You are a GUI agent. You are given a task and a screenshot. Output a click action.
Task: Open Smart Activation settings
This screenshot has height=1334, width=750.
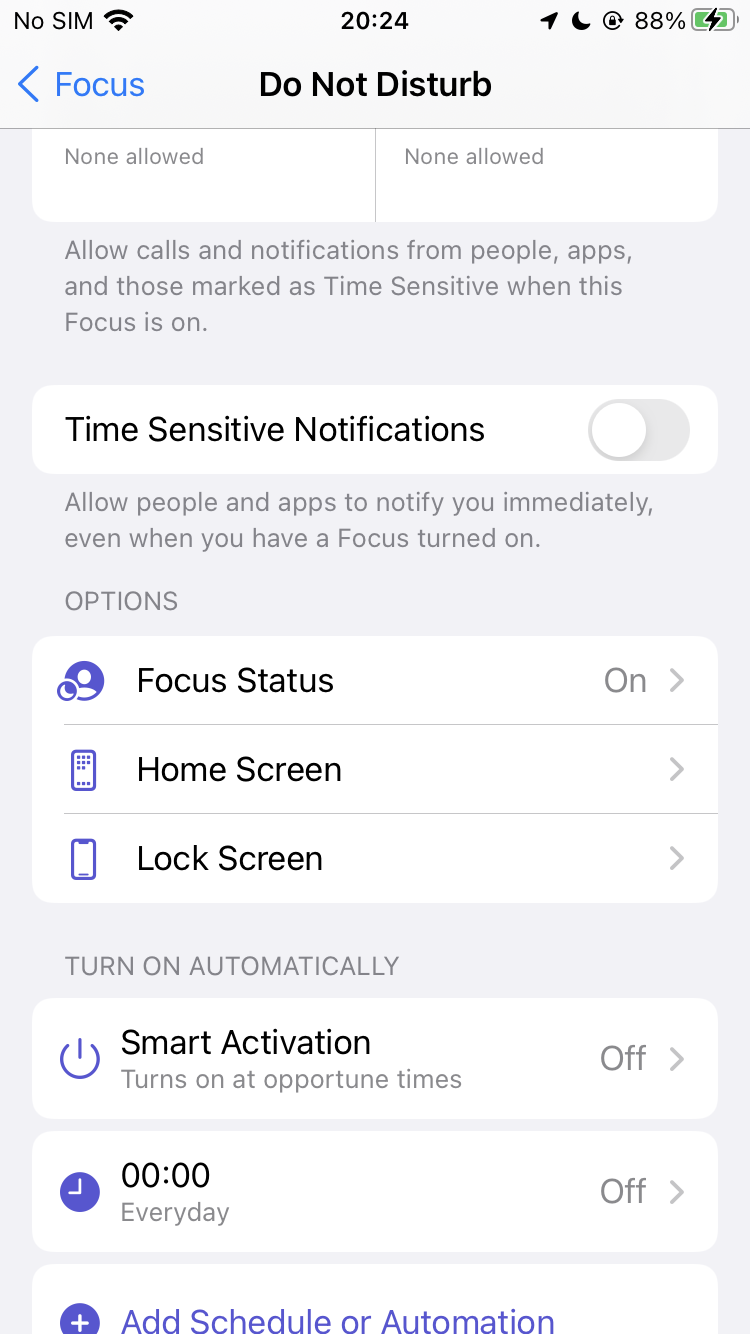[x=375, y=1058]
